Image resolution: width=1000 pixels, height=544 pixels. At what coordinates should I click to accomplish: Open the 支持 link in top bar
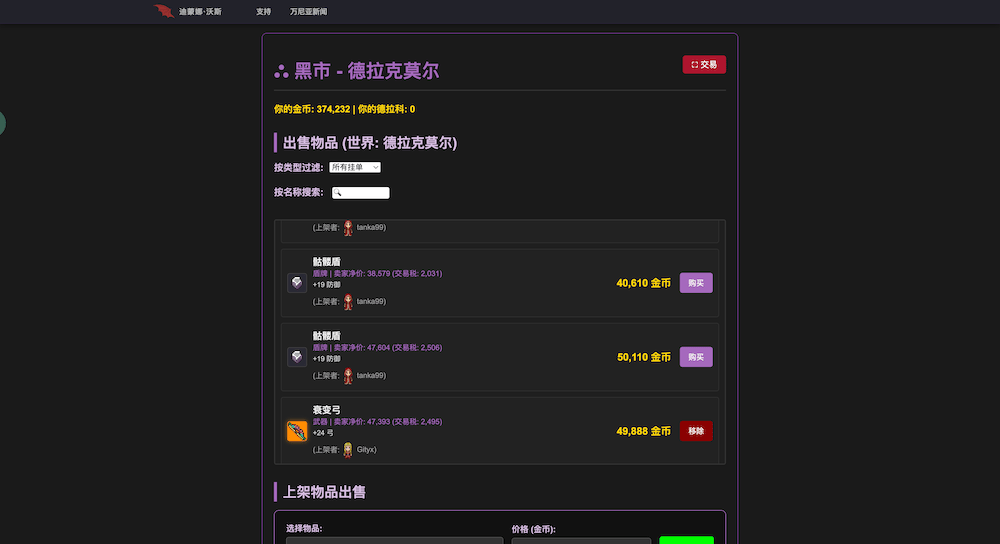(263, 12)
